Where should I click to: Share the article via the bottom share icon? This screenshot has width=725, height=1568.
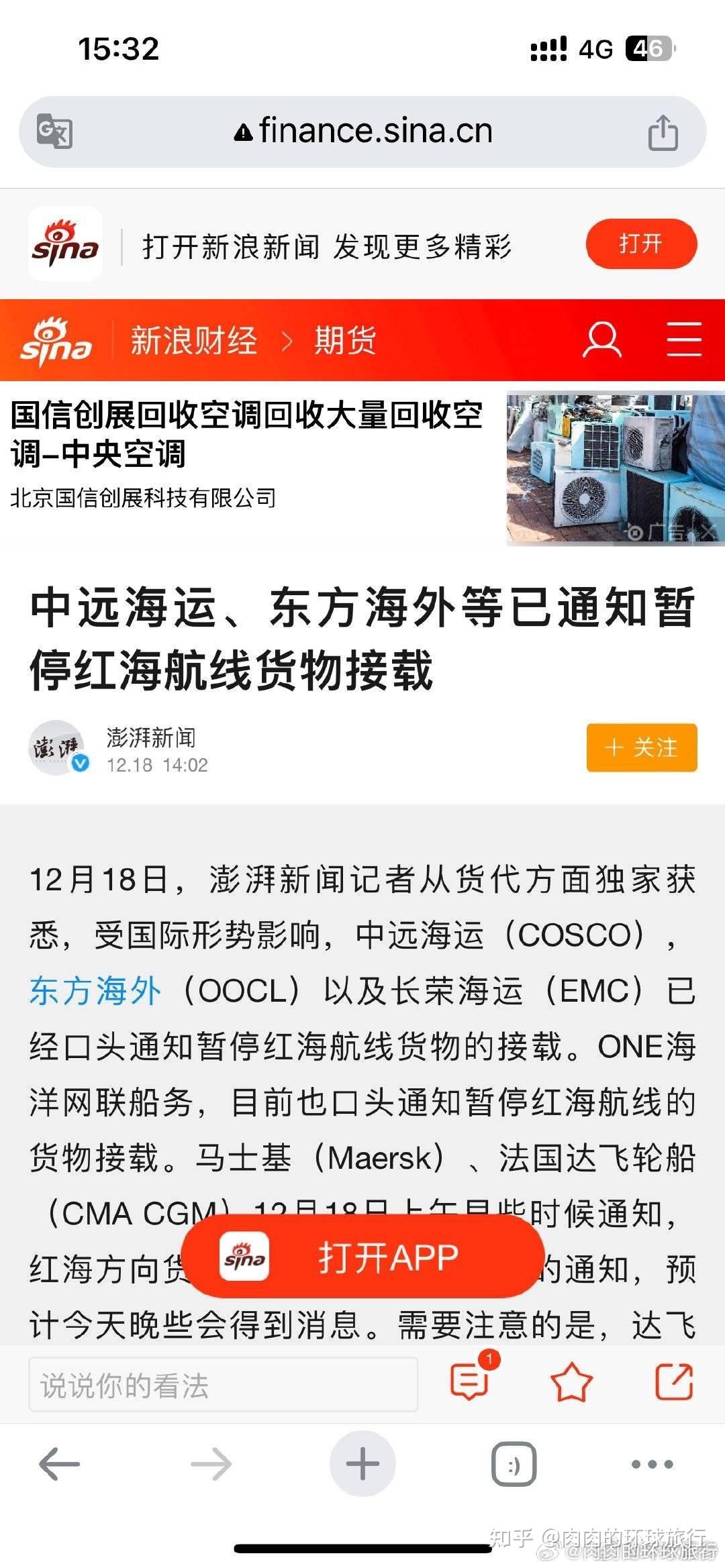pos(674,1381)
